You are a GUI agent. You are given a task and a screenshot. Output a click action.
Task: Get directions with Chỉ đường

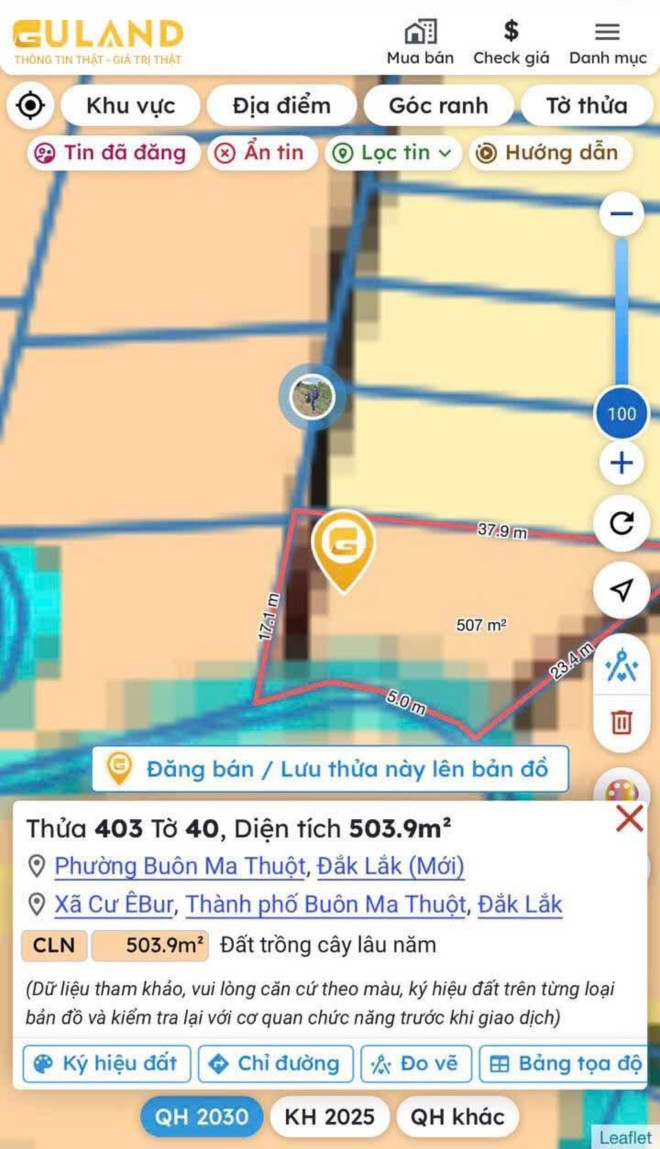coord(275,1063)
